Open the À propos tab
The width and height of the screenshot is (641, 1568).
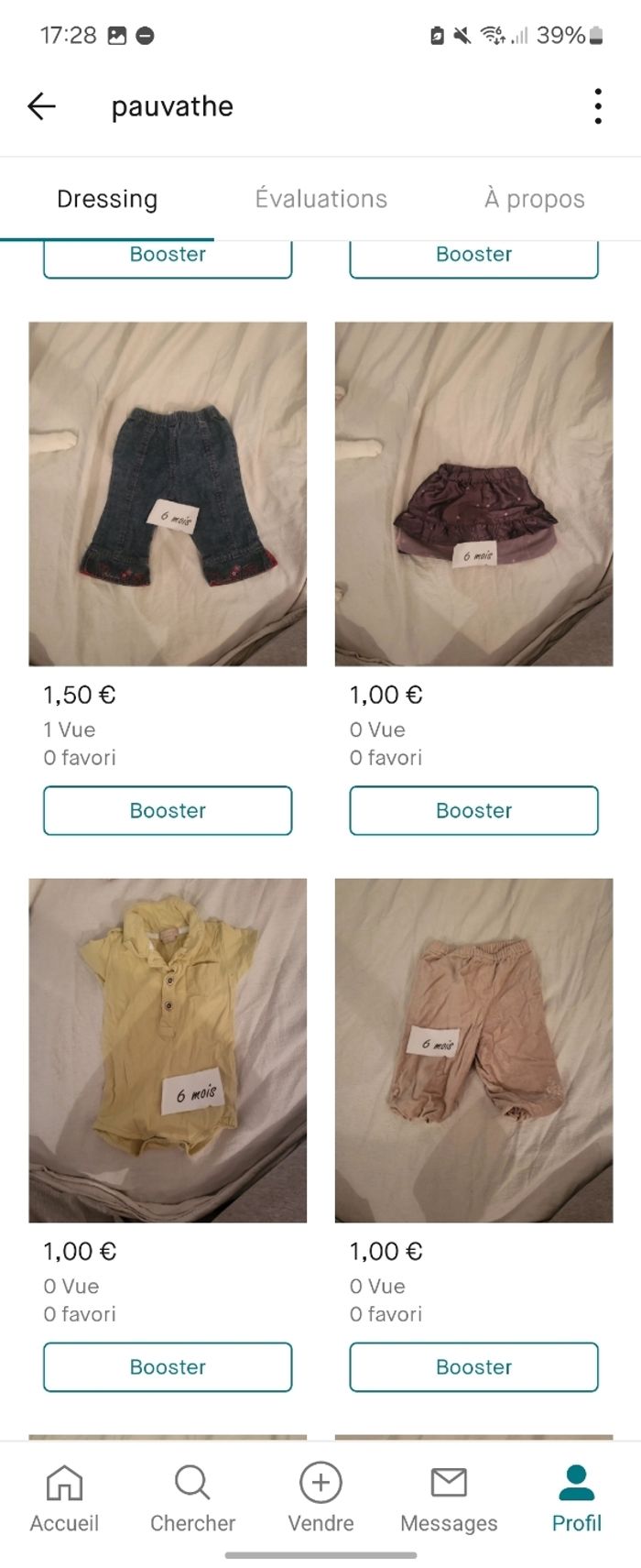tap(534, 199)
